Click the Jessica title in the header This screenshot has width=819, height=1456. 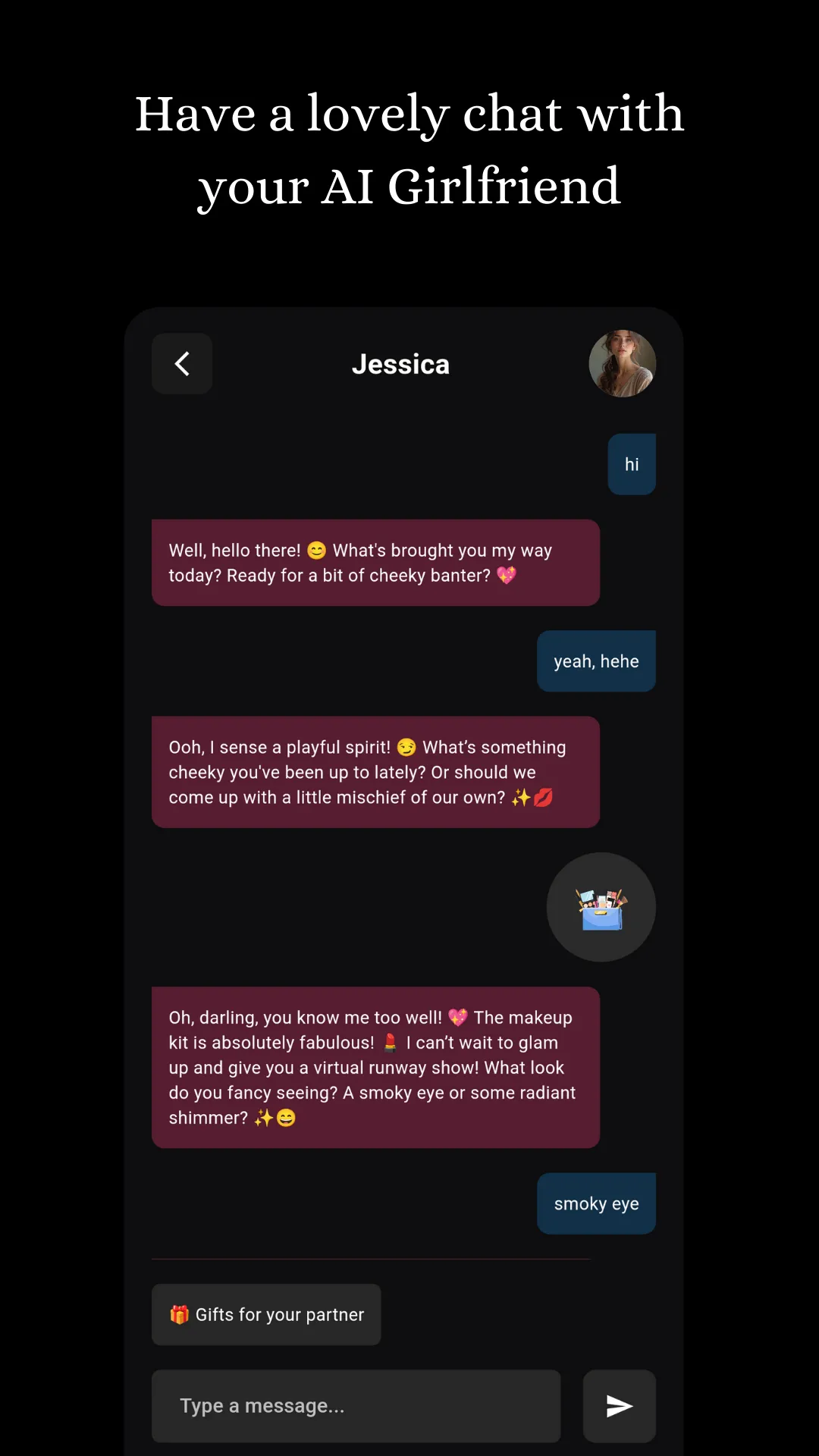point(401,364)
